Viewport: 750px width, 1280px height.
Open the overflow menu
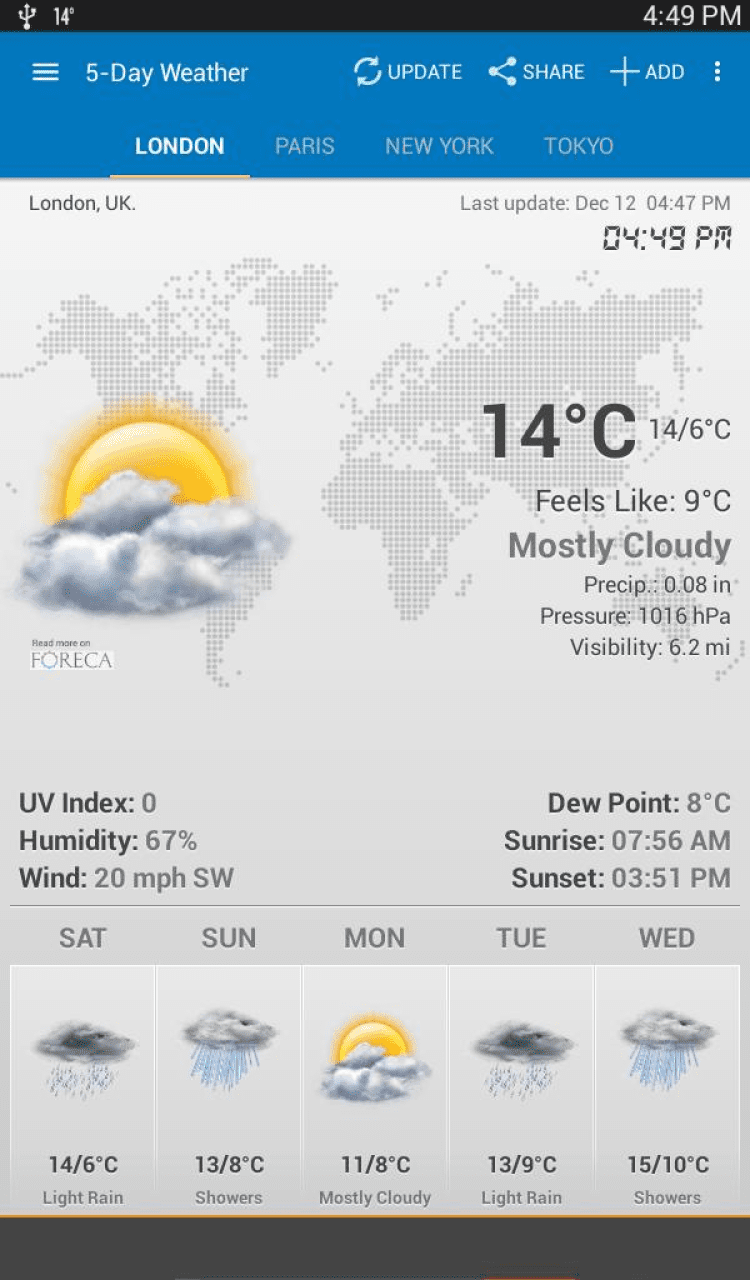click(x=717, y=72)
